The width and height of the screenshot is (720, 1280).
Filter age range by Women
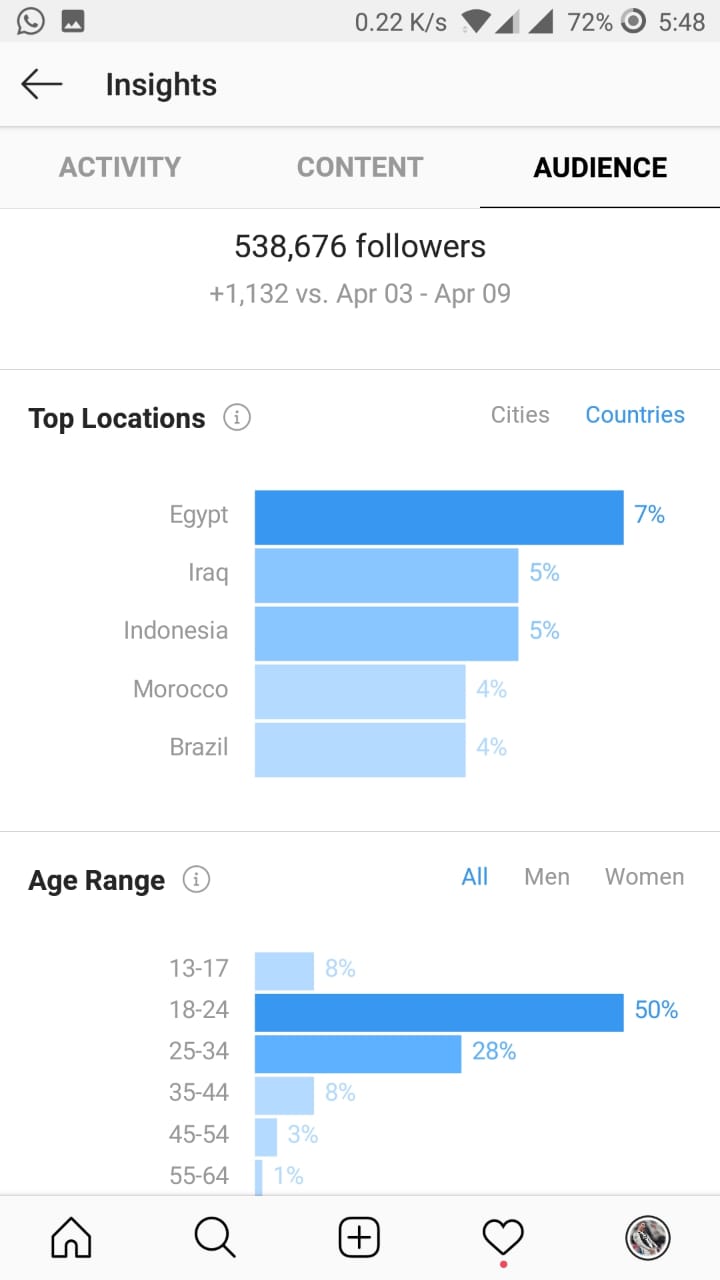tap(645, 877)
